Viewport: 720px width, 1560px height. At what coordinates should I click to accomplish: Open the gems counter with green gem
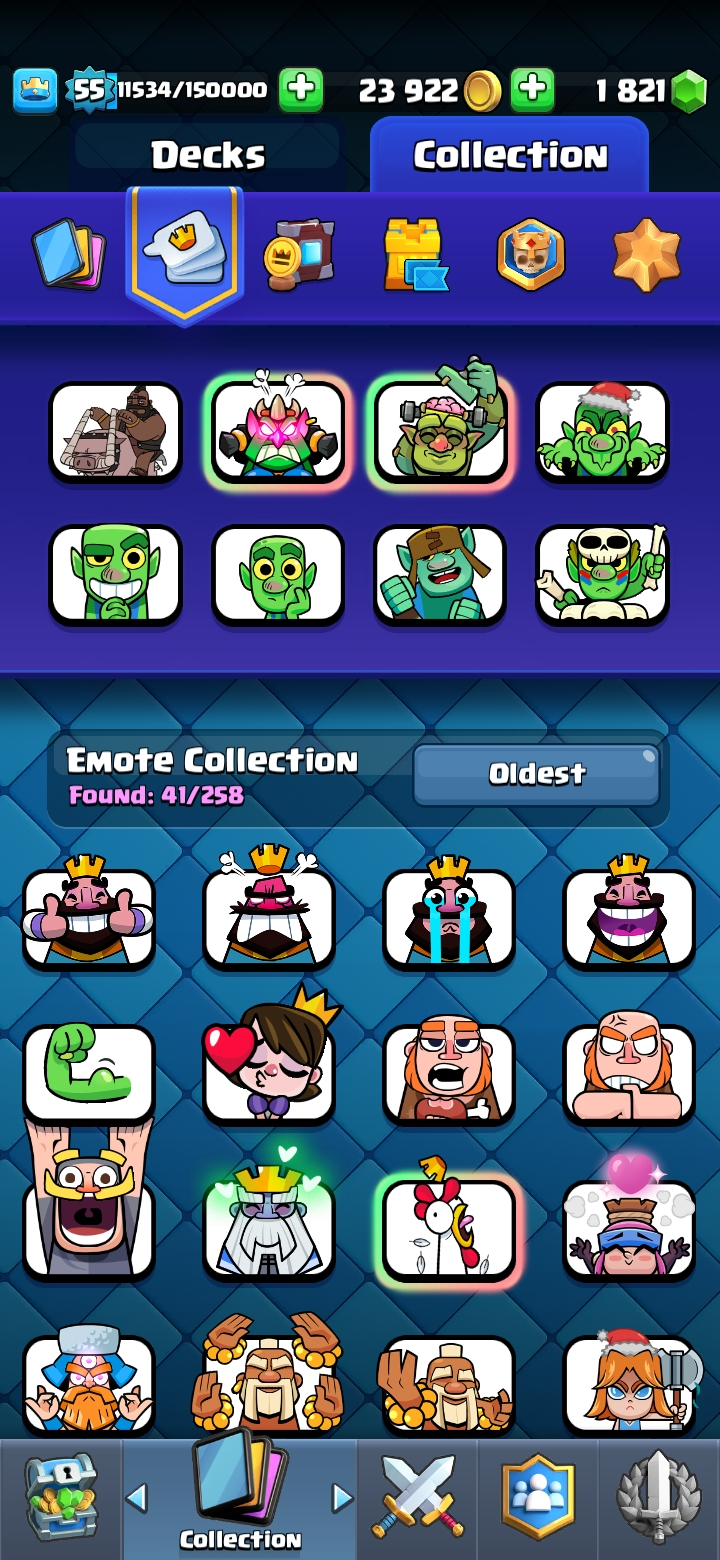[x=688, y=92]
